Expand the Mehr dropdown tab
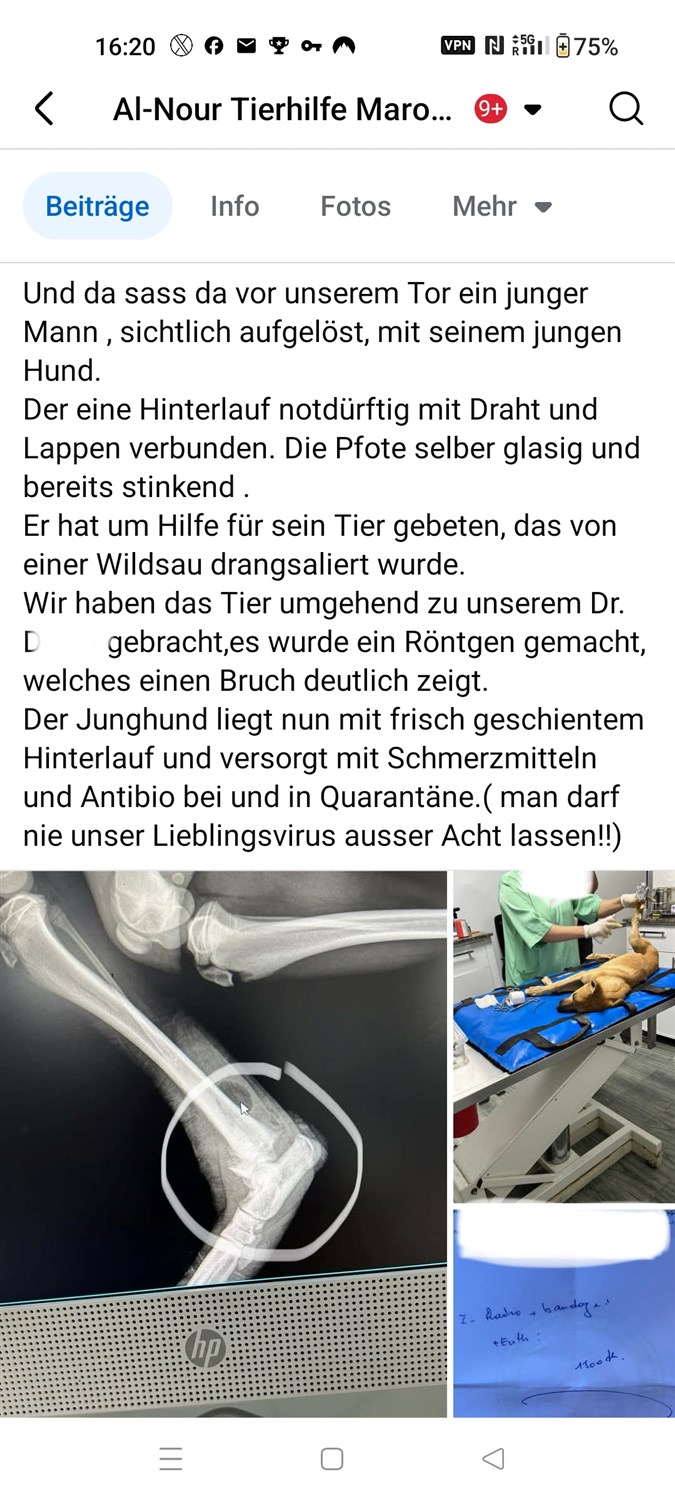 coord(502,206)
